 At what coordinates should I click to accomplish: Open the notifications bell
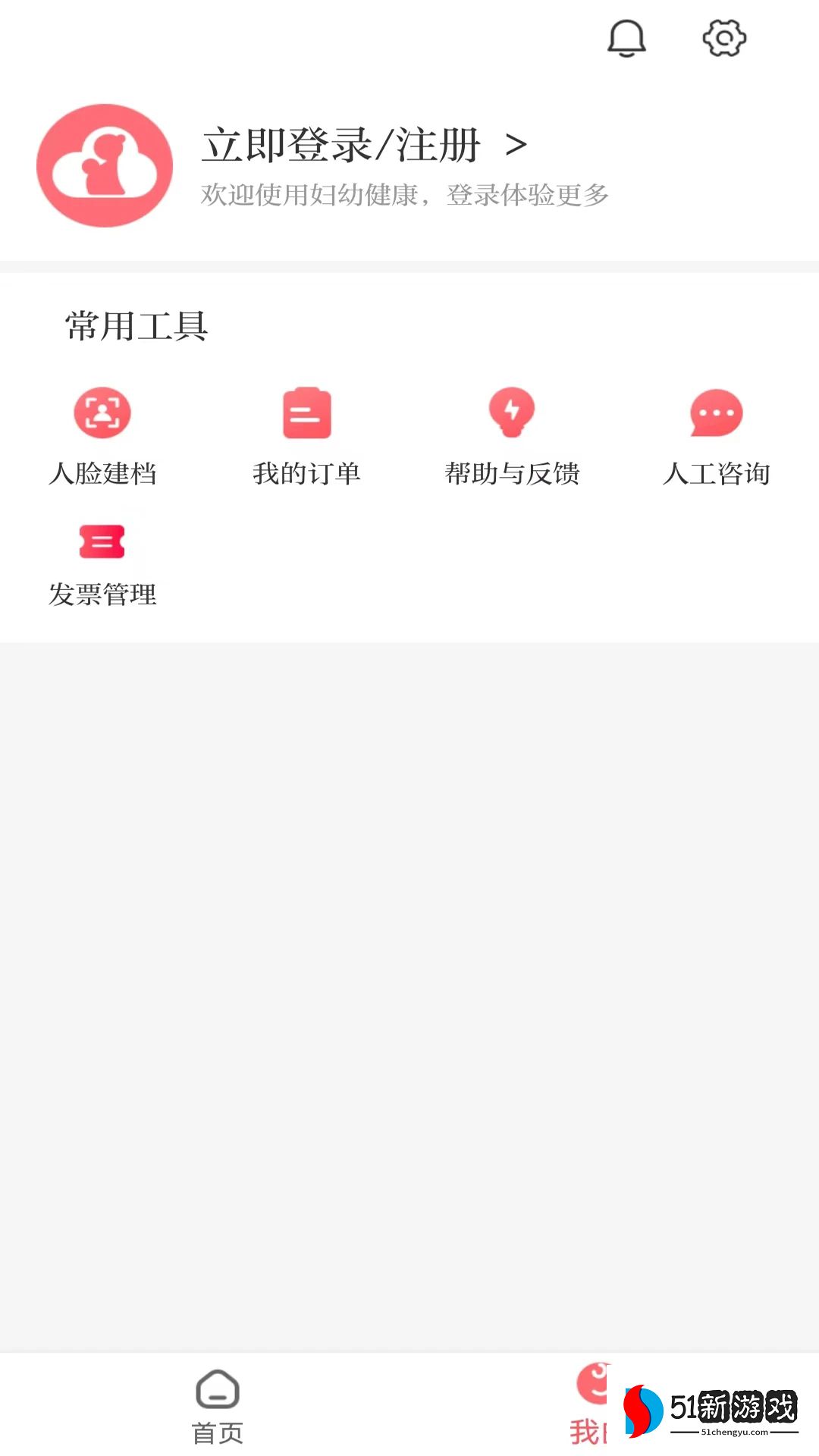[x=626, y=38]
